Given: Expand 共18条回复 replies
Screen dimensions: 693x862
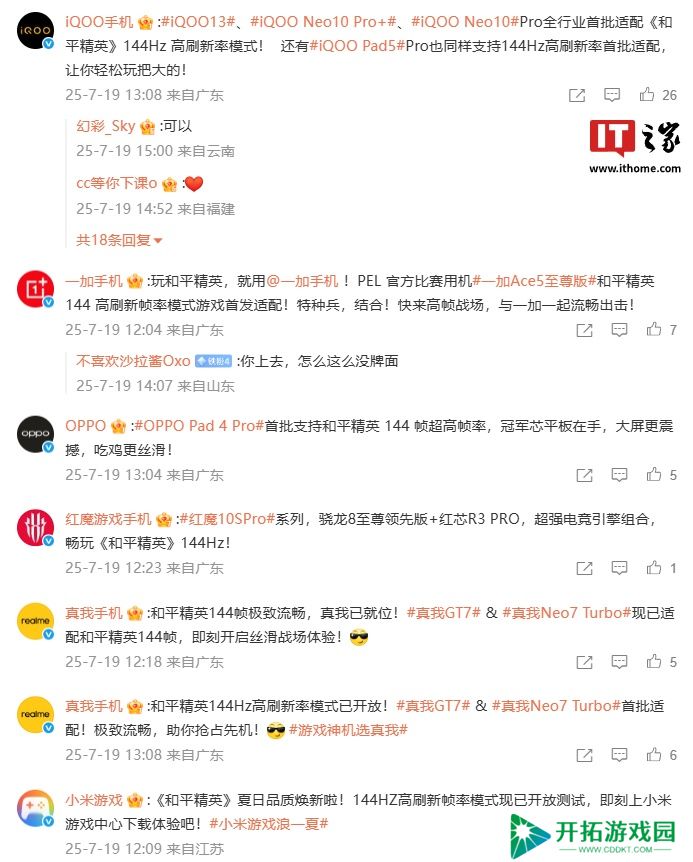Looking at the screenshot, I should click(x=119, y=240).
